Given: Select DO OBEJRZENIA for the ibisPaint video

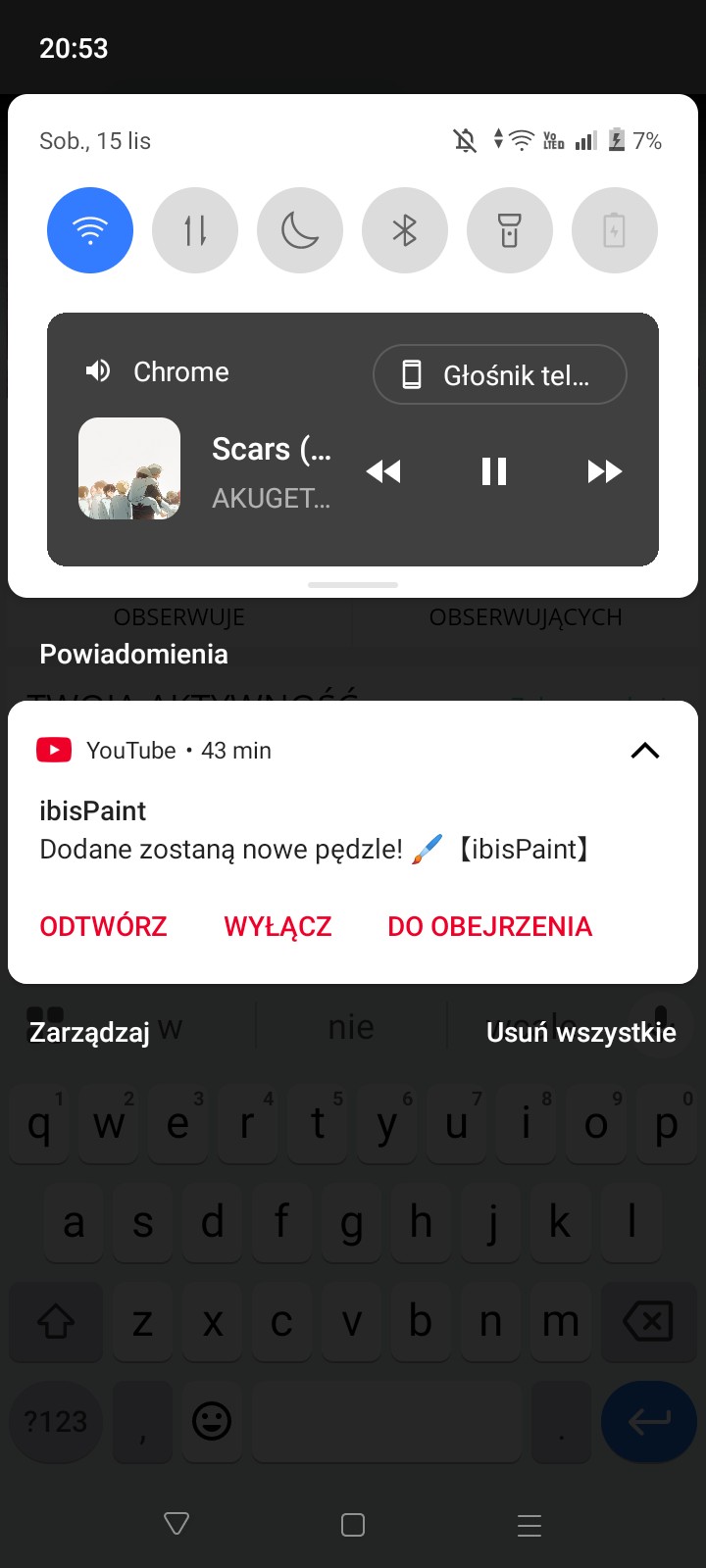Looking at the screenshot, I should [489, 926].
